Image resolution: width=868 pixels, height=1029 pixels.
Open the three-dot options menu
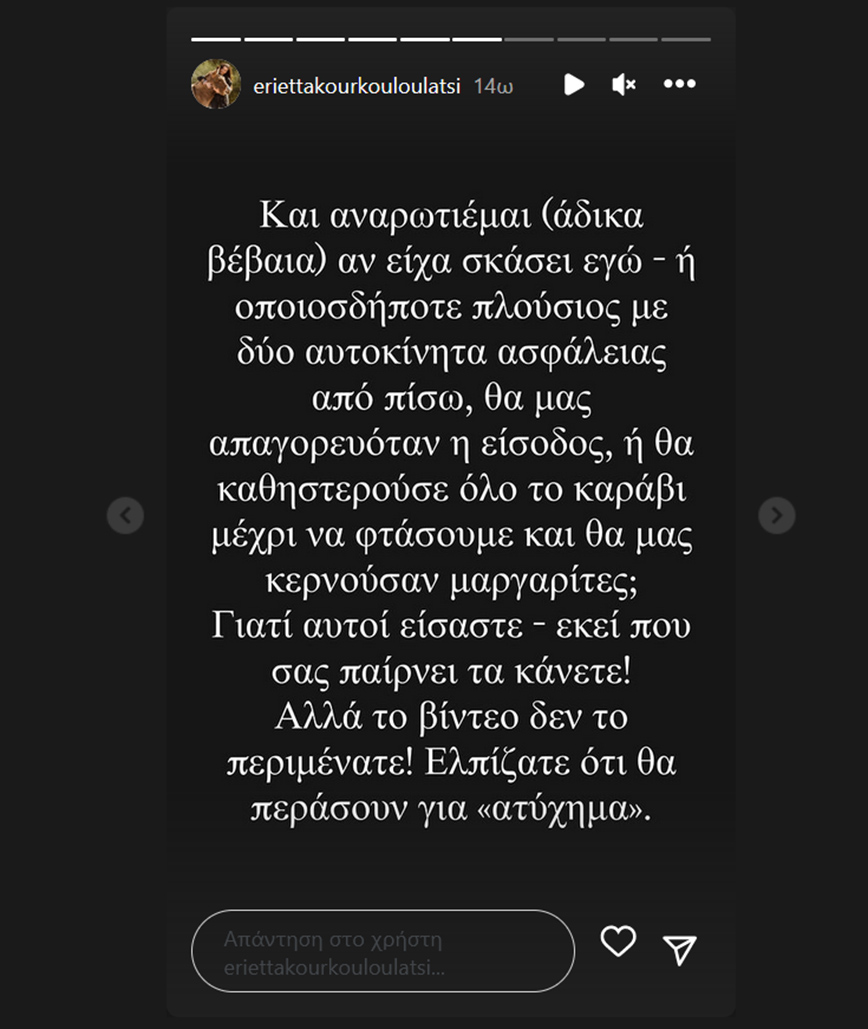[x=679, y=85]
